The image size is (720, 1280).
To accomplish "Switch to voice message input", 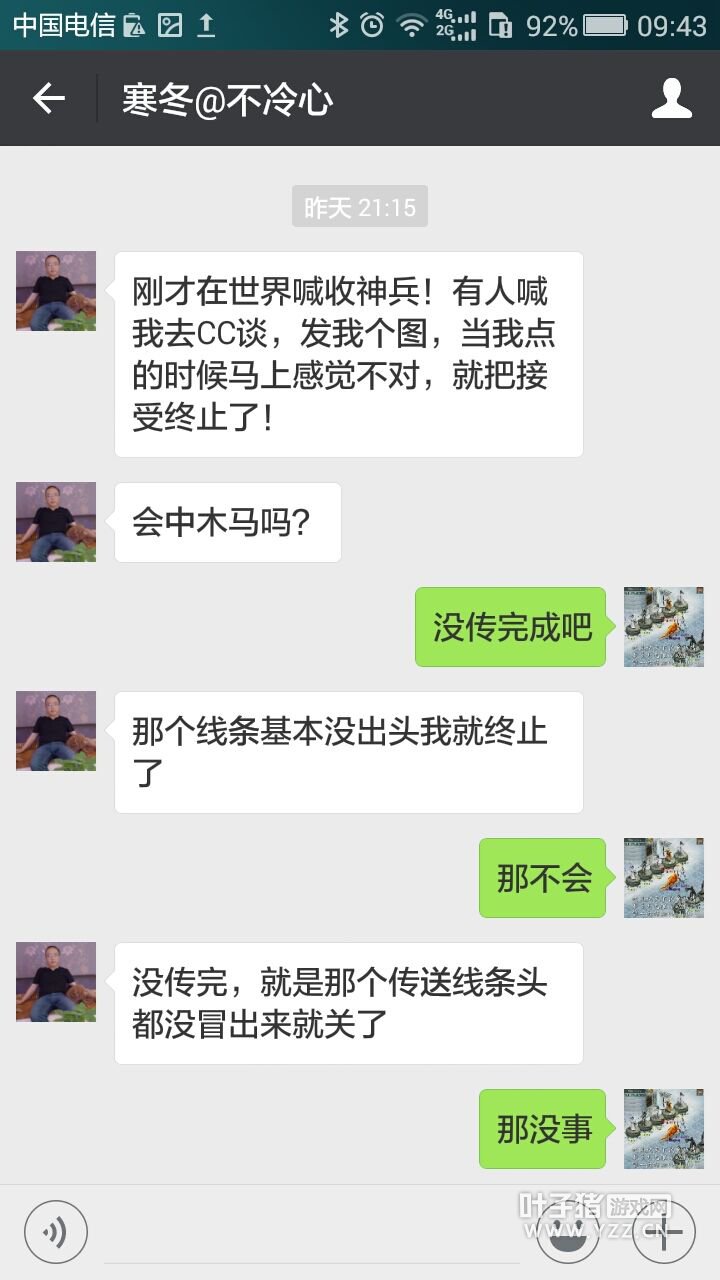I will [56, 1231].
